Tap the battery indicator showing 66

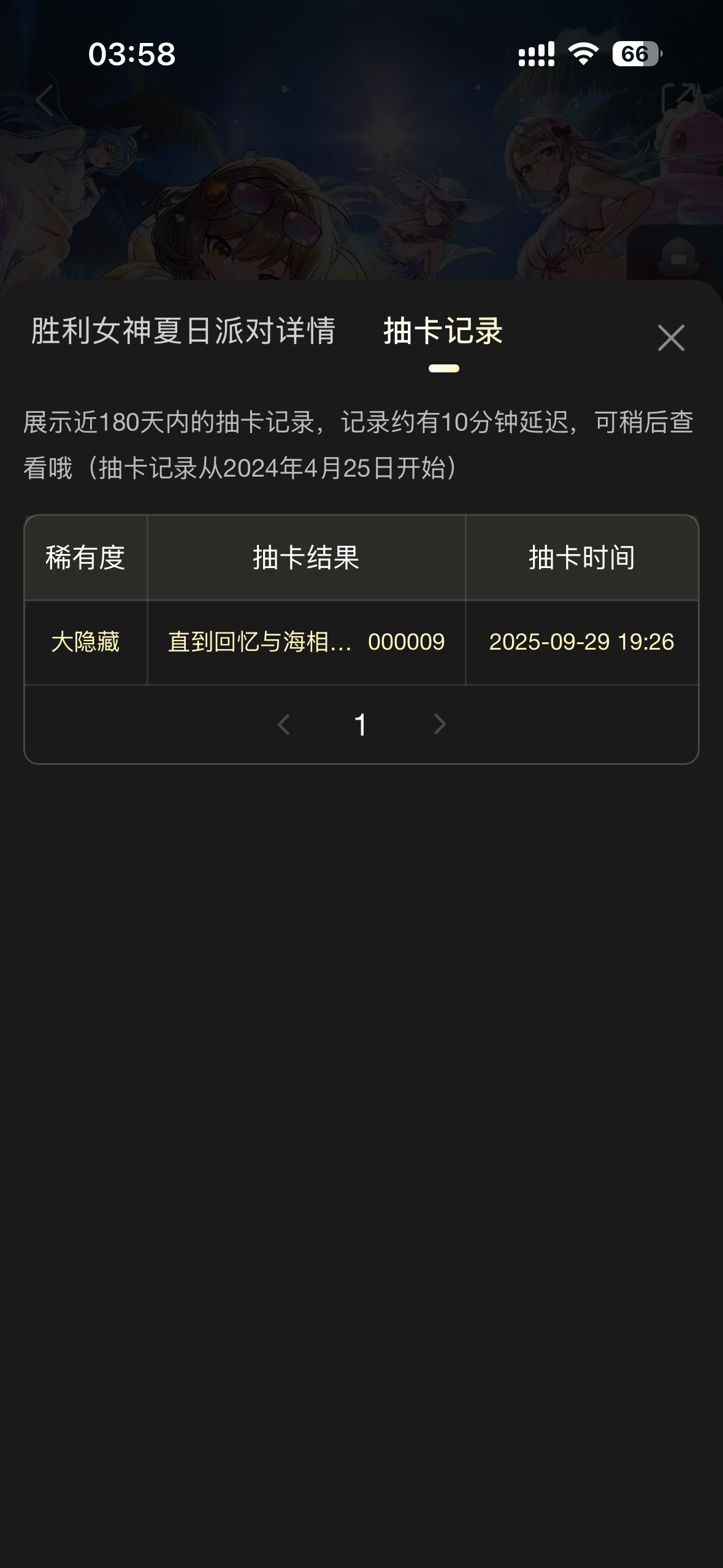(x=637, y=54)
